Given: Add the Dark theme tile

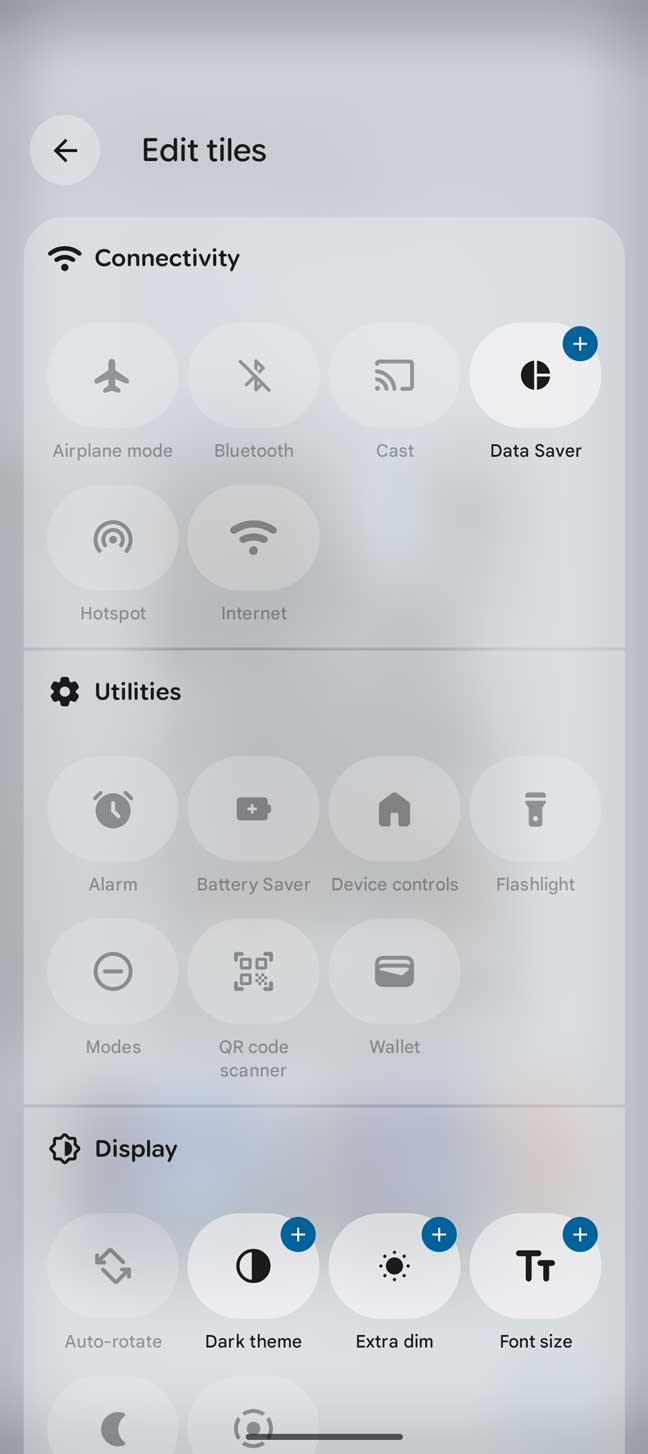Looking at the screenshot, I should [297, 1236].
